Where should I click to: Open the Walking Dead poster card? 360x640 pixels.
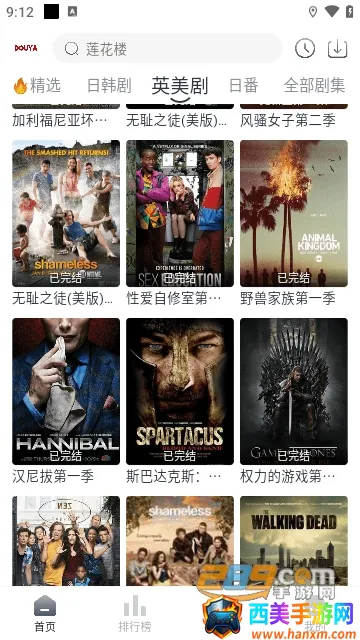[x=294, y=541]
